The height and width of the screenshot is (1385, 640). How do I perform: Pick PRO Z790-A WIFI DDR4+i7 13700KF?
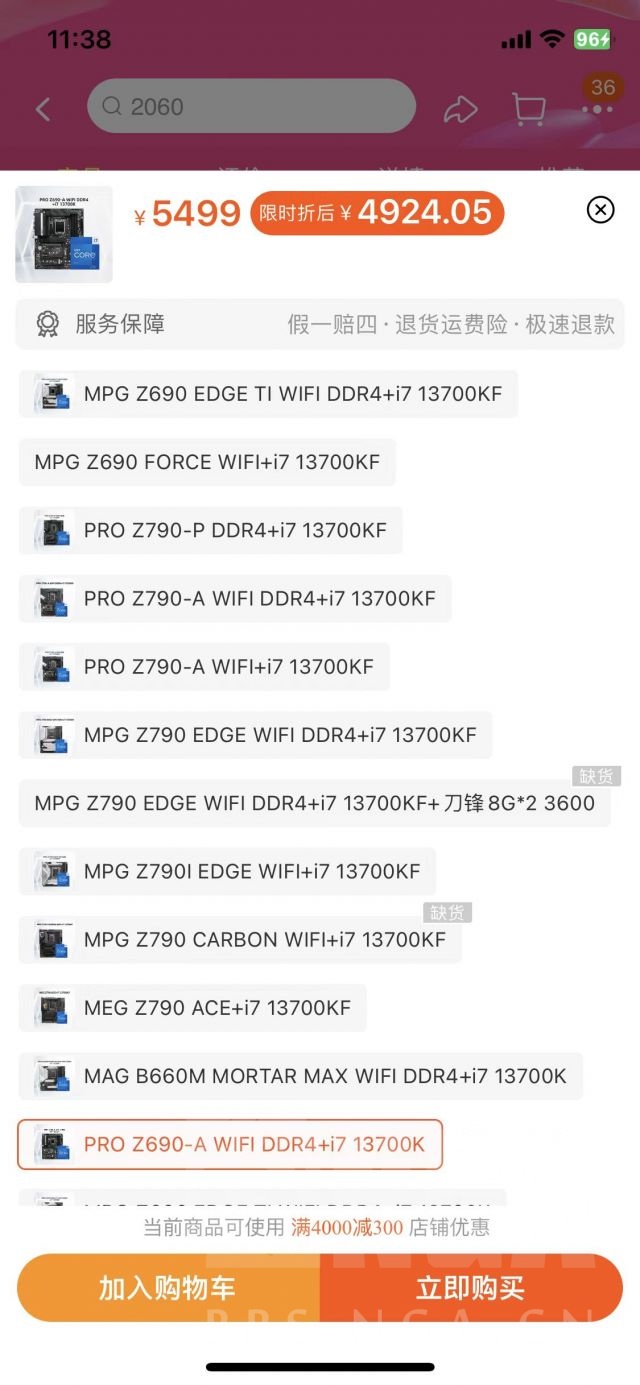coord(235,599)
